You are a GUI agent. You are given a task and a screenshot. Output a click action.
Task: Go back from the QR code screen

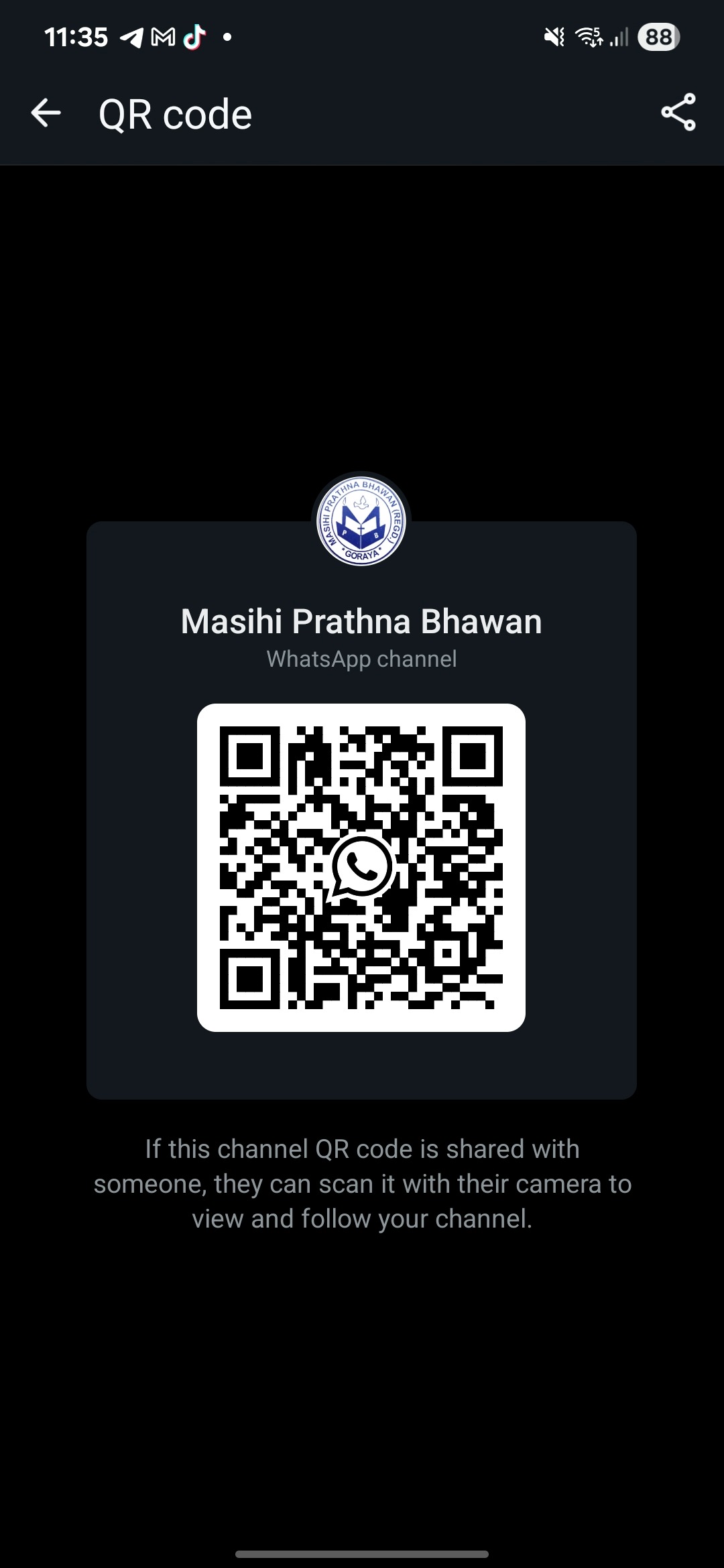click(46, 113)
